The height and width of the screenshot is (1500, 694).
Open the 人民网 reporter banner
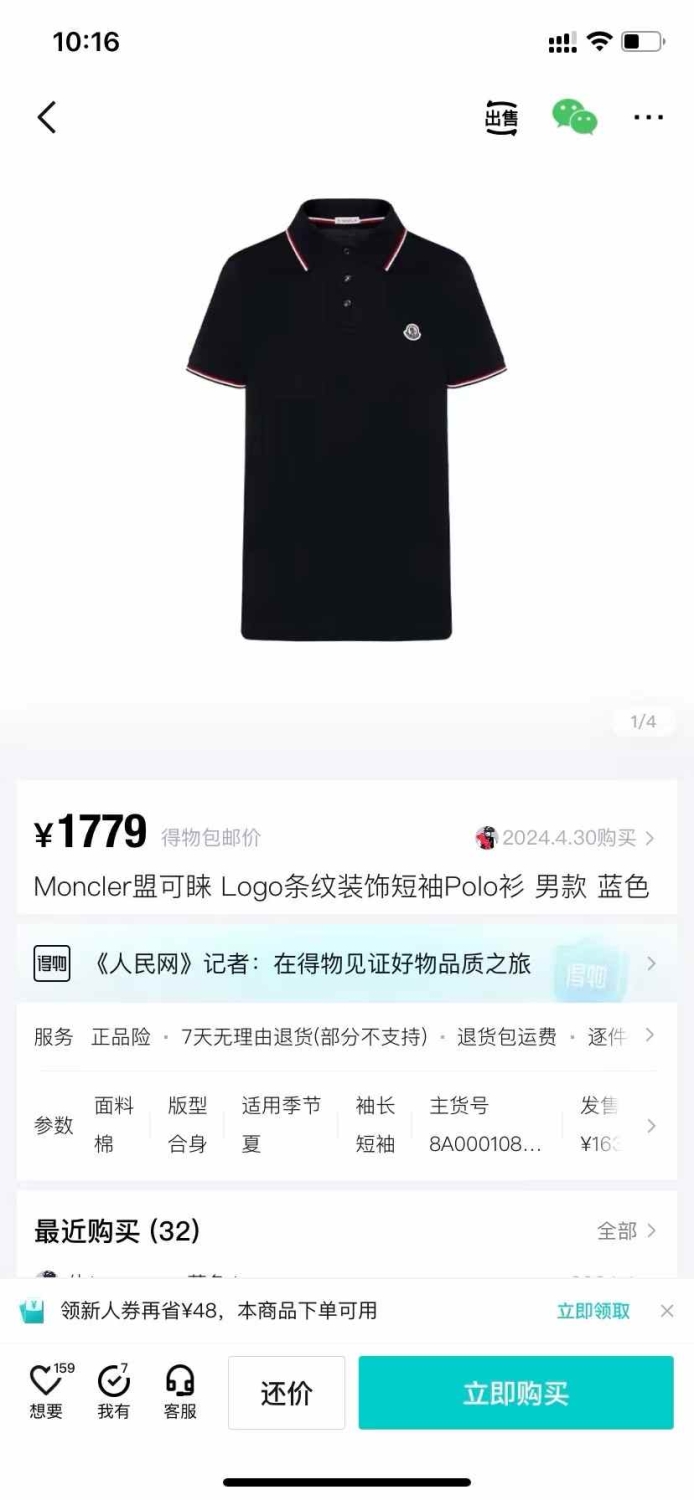coord(347,964)
